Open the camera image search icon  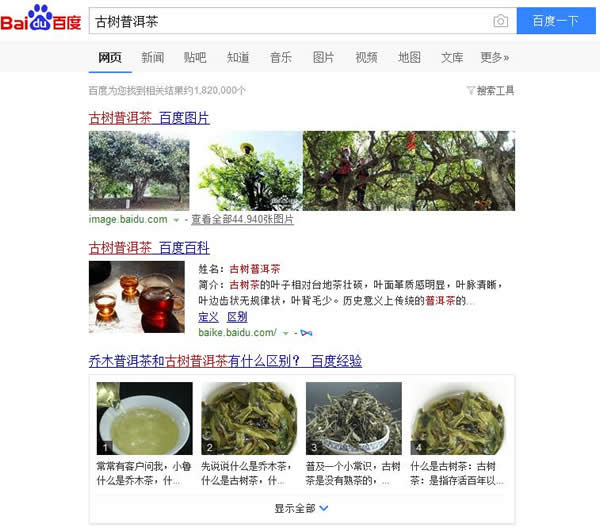tap(500, 21)
